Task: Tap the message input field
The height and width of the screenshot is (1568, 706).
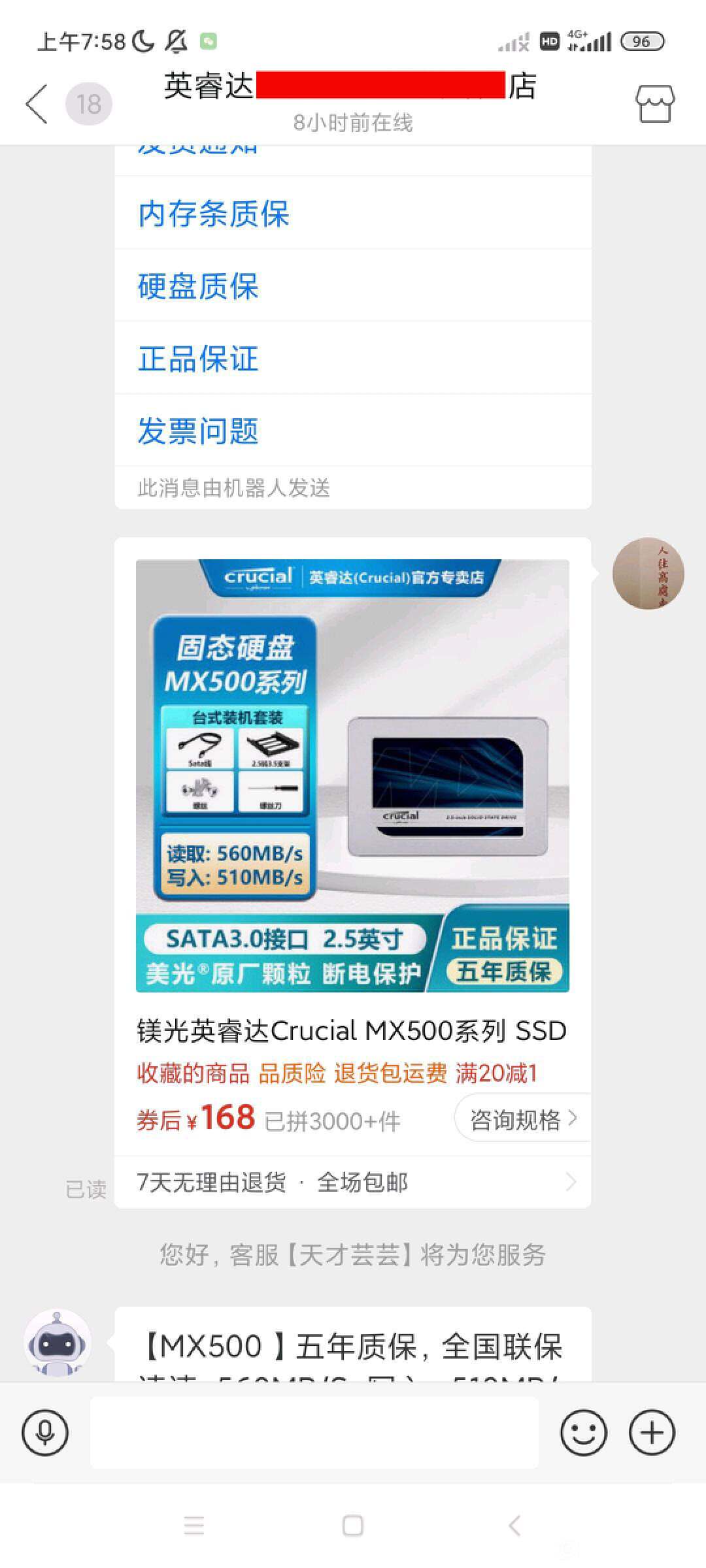Action: [x=314, y=1432]
